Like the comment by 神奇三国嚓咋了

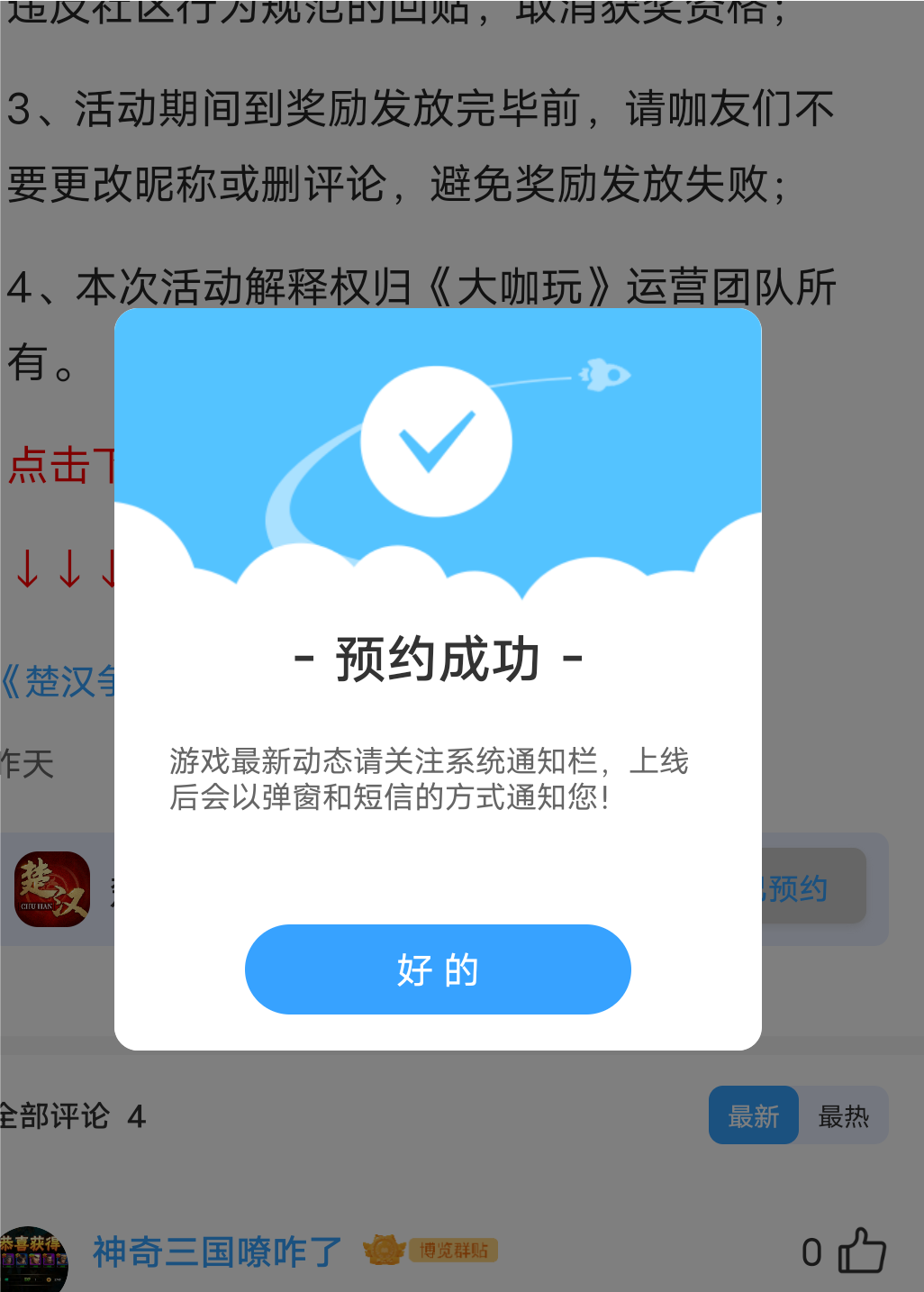861,1251
